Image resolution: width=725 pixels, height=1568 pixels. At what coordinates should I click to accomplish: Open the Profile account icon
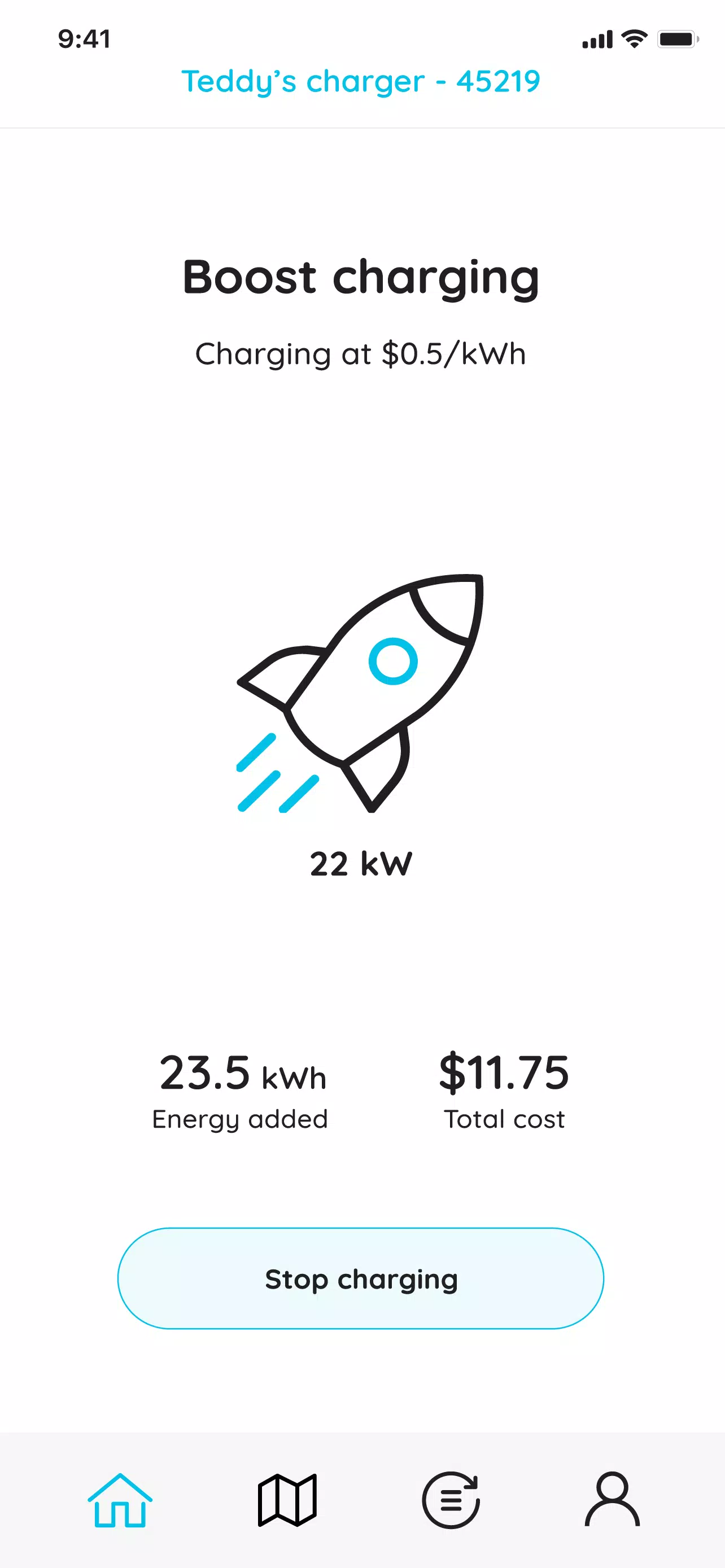click(612, 1499)
